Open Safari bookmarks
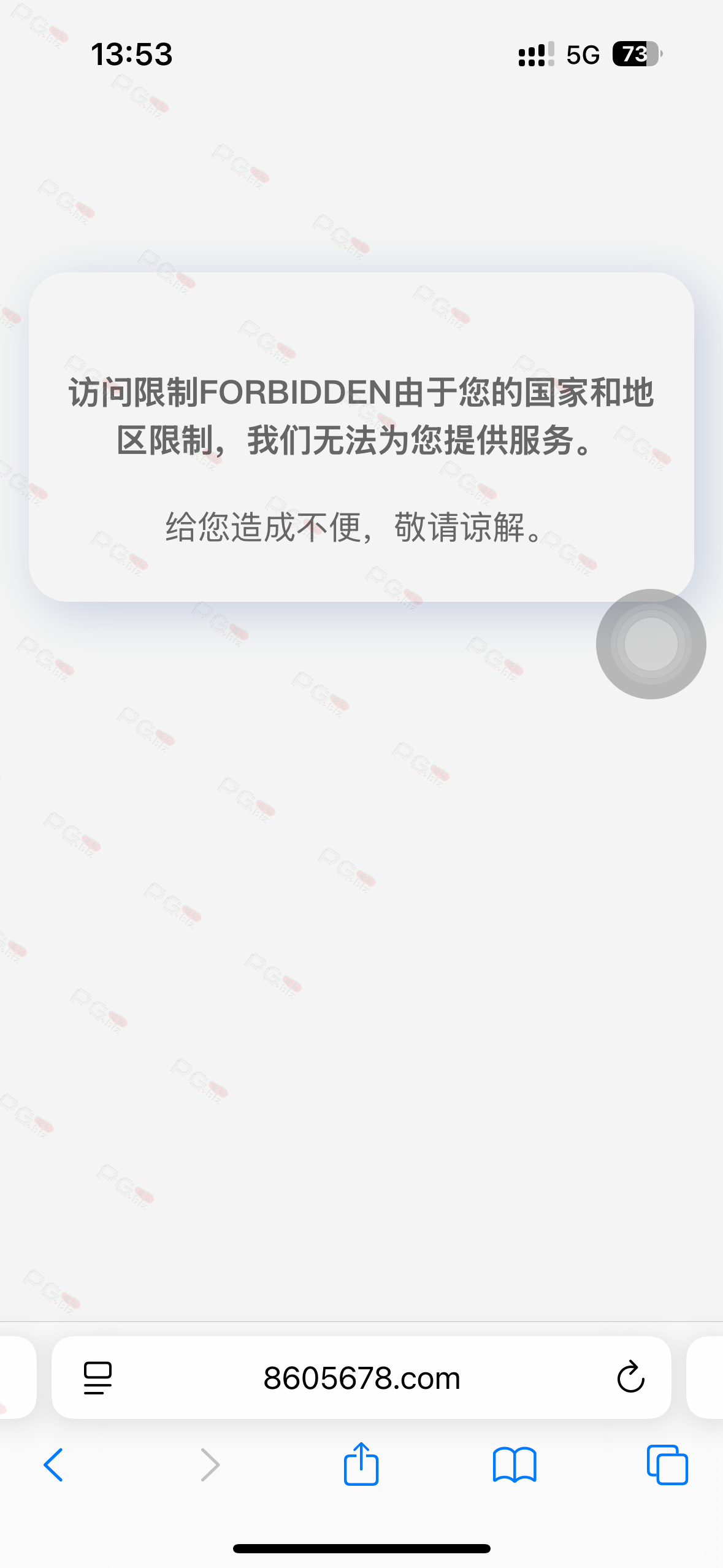723x1568 pixels. [x=514, y=1466]
